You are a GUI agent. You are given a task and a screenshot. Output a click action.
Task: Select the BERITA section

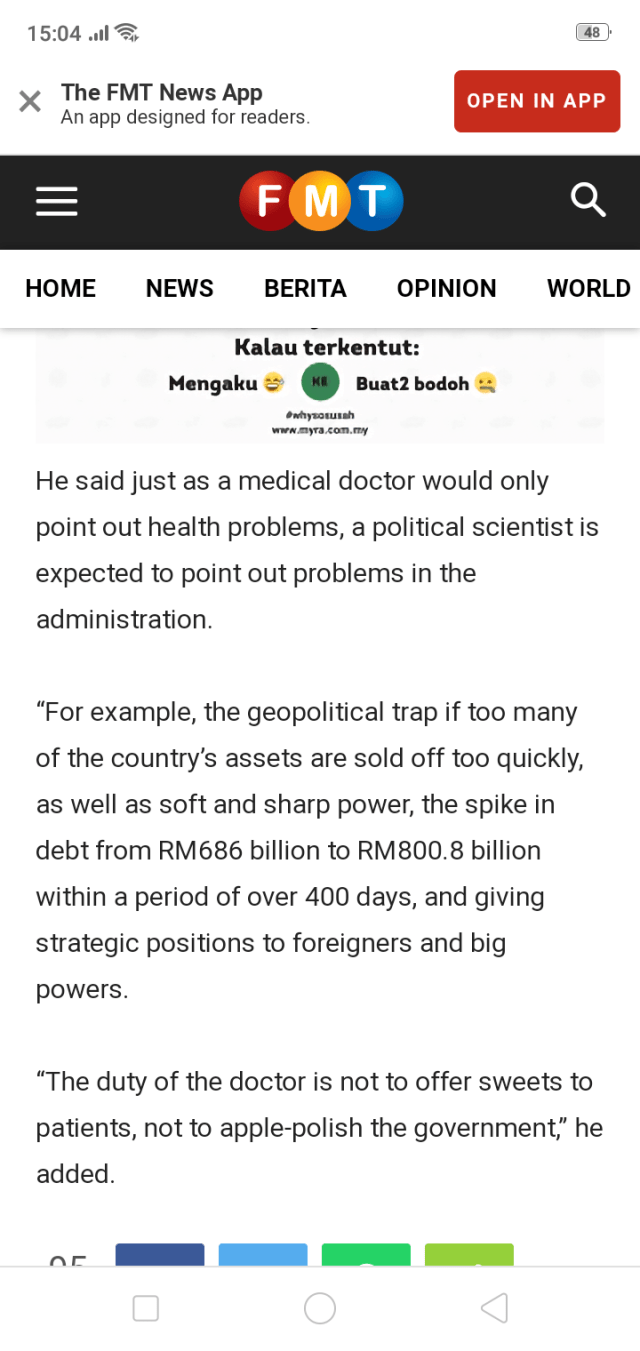click(305, 288)
